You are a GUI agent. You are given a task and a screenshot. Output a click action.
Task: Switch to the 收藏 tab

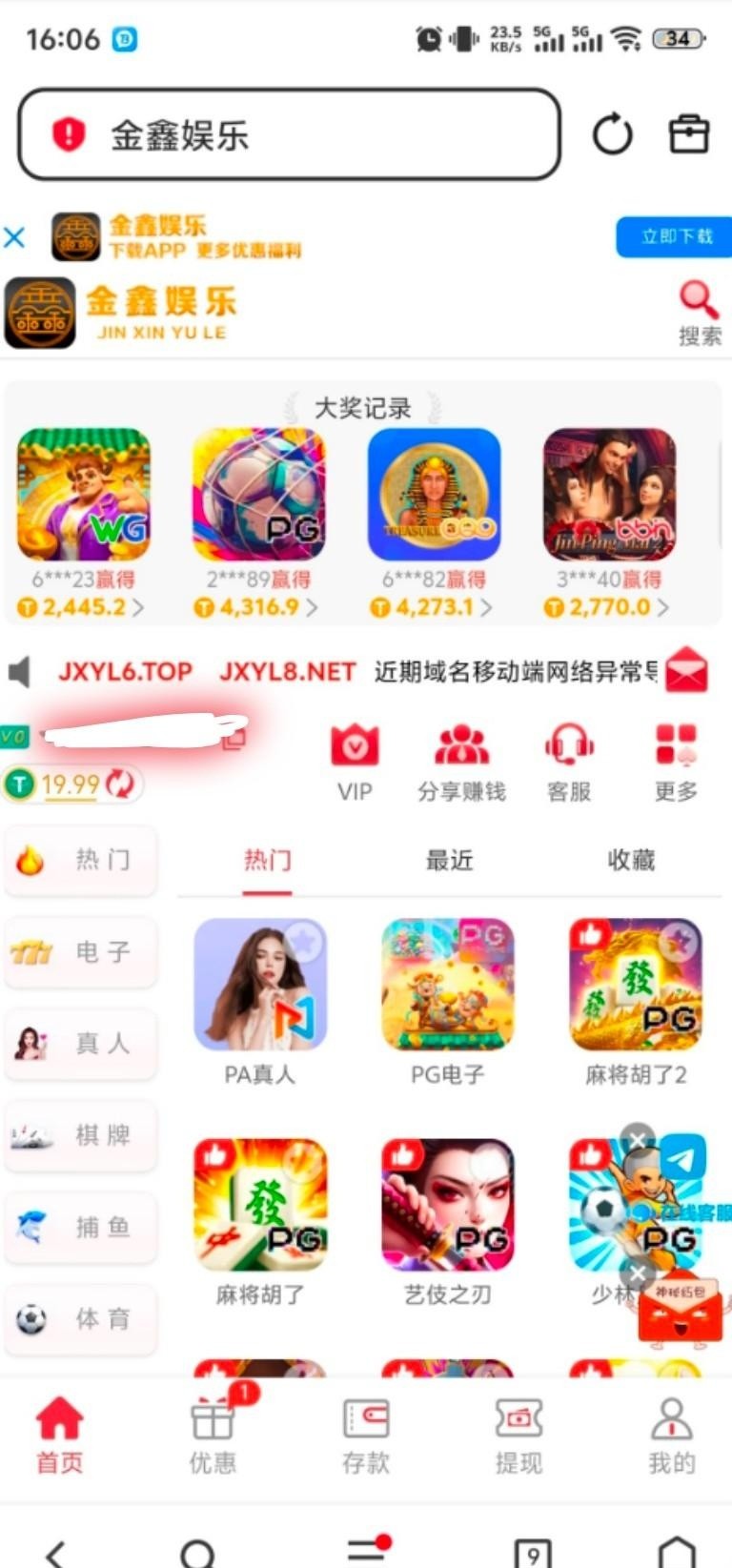tap(631, 861)
